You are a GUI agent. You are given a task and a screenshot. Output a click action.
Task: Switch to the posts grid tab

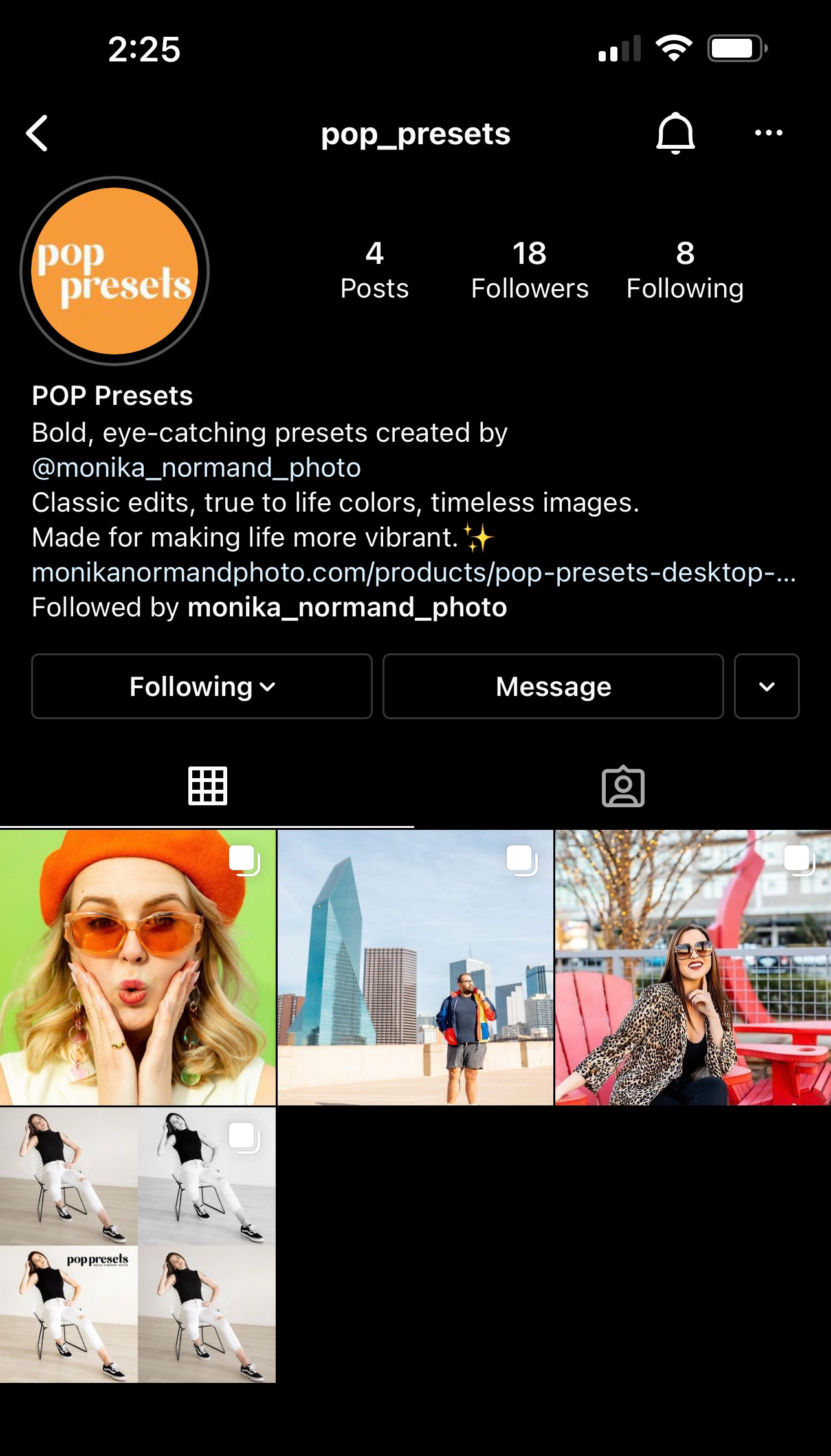tap(207, 786)
